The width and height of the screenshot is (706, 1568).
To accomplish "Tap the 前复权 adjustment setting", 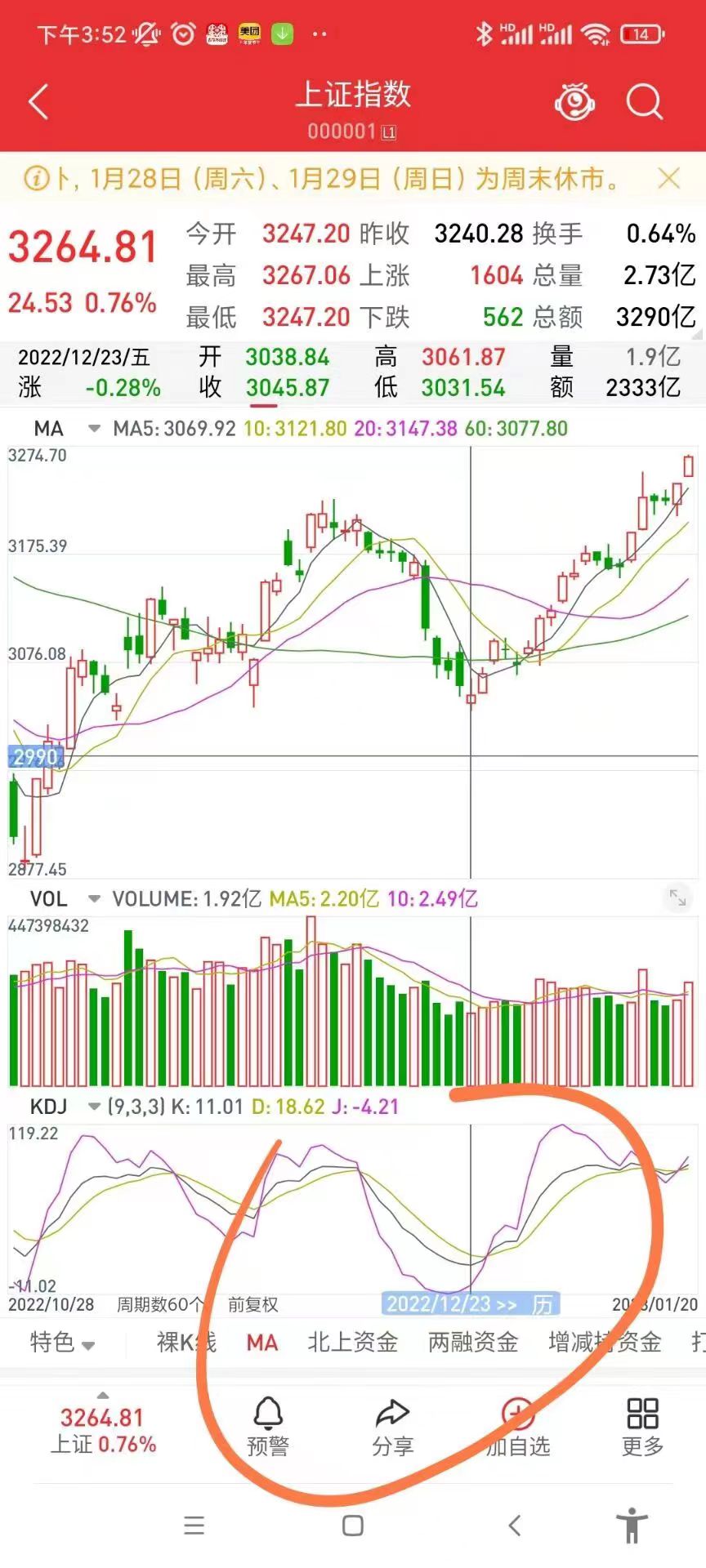I will (x=253, y=1305).
